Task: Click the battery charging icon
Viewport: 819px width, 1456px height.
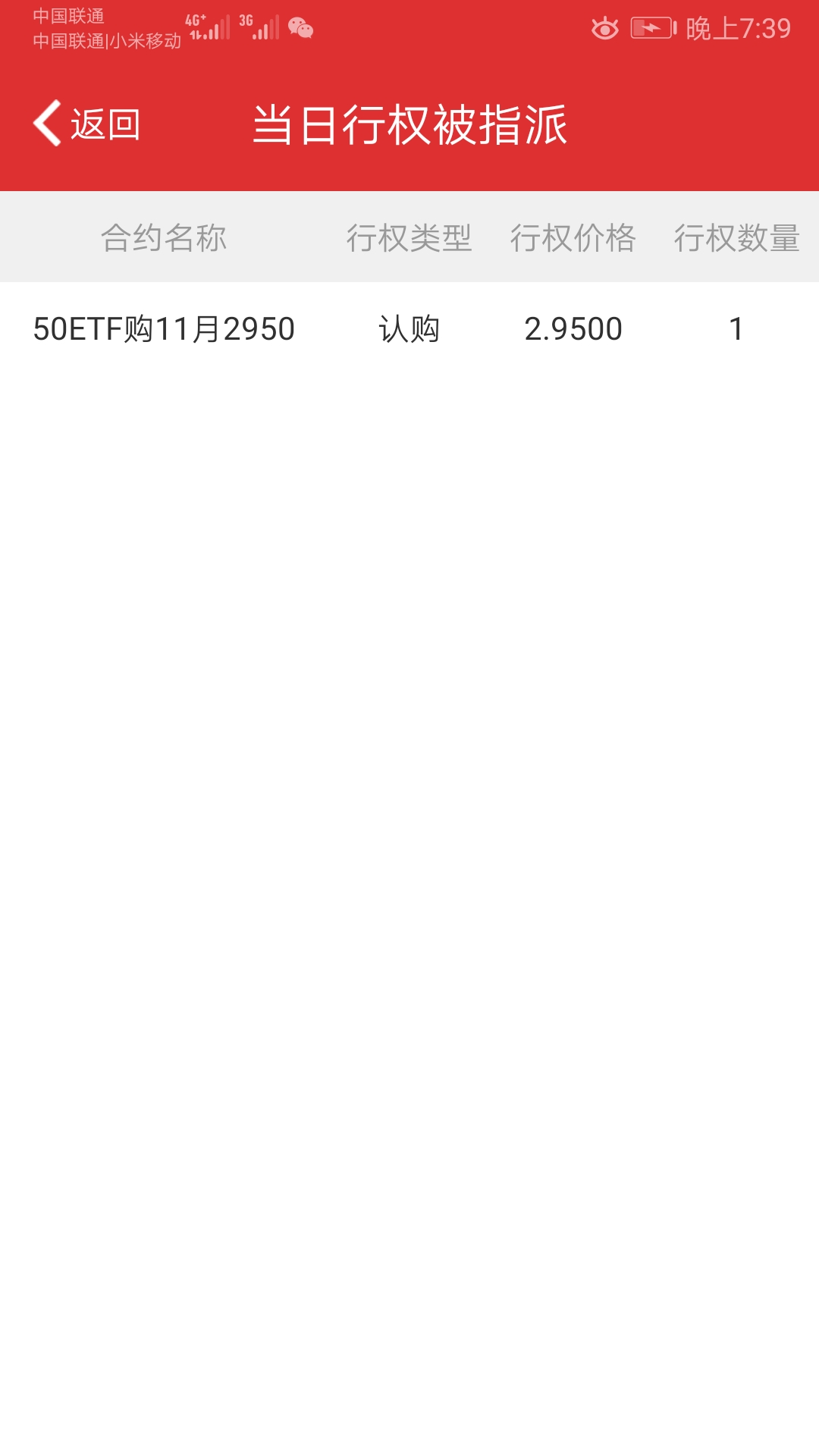Action: click(652, 27)
